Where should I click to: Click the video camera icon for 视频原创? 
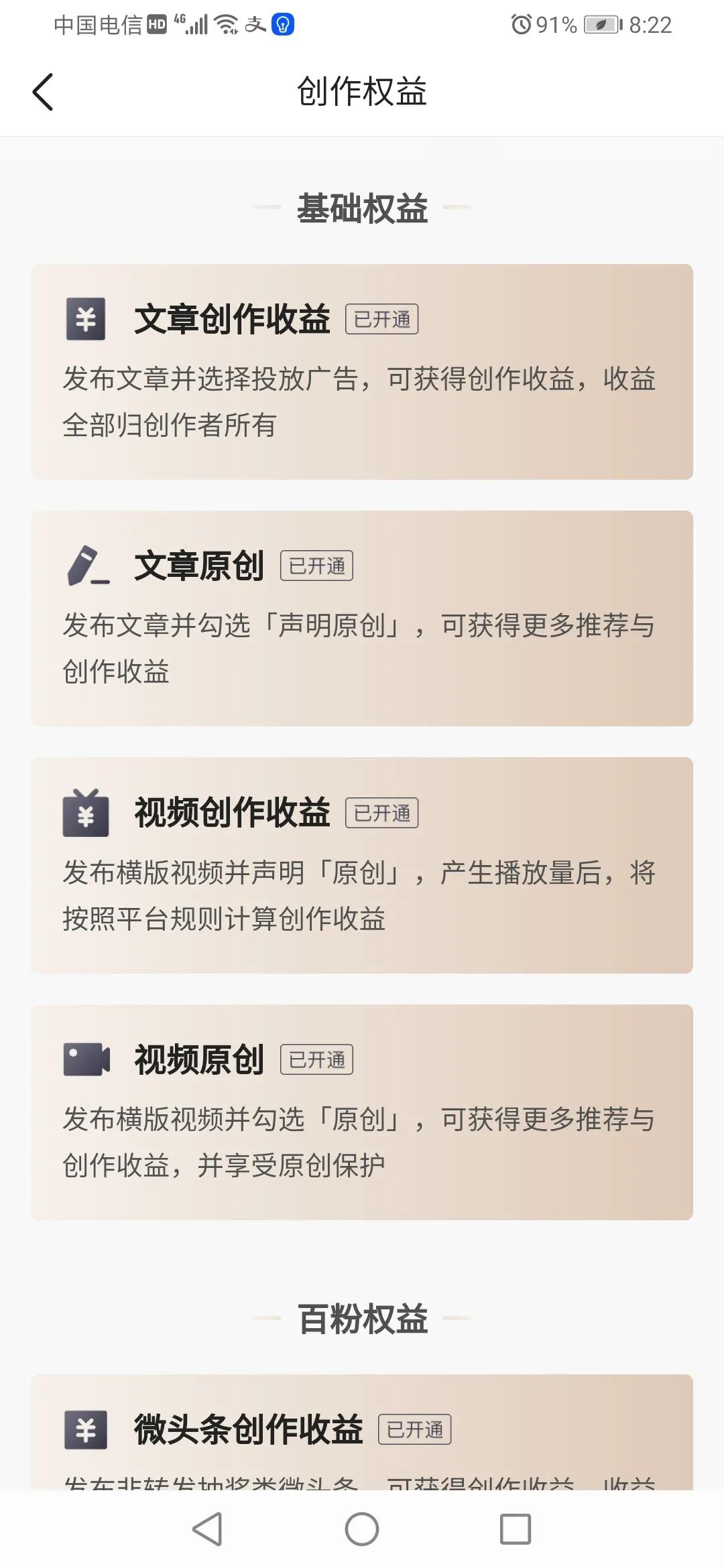click(86, 1057)
